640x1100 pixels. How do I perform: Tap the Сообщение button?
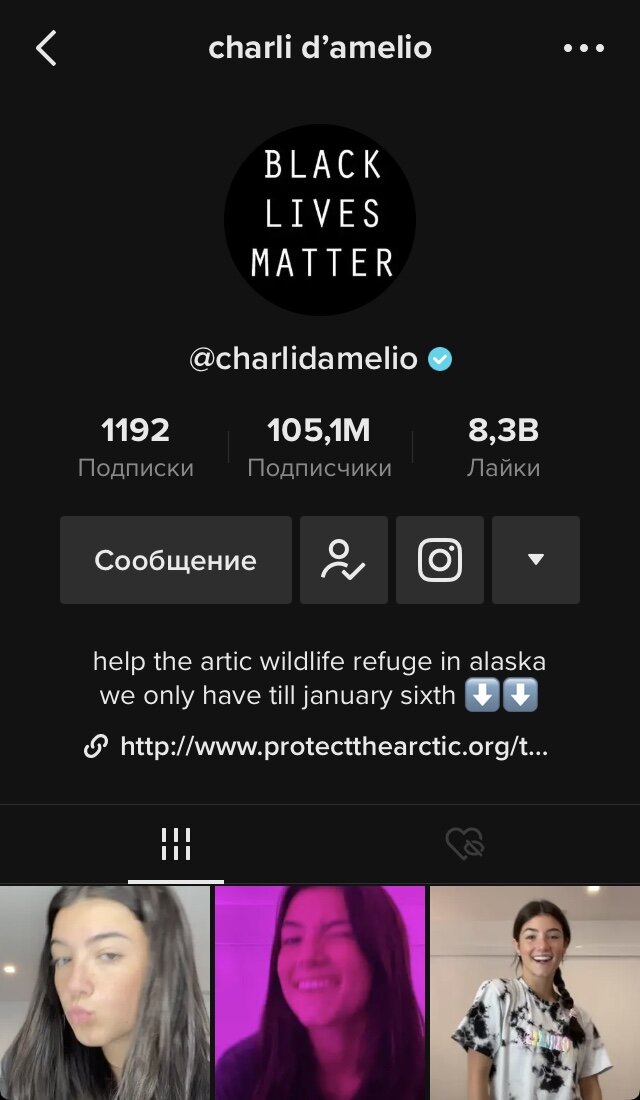[x=176, y=560]
